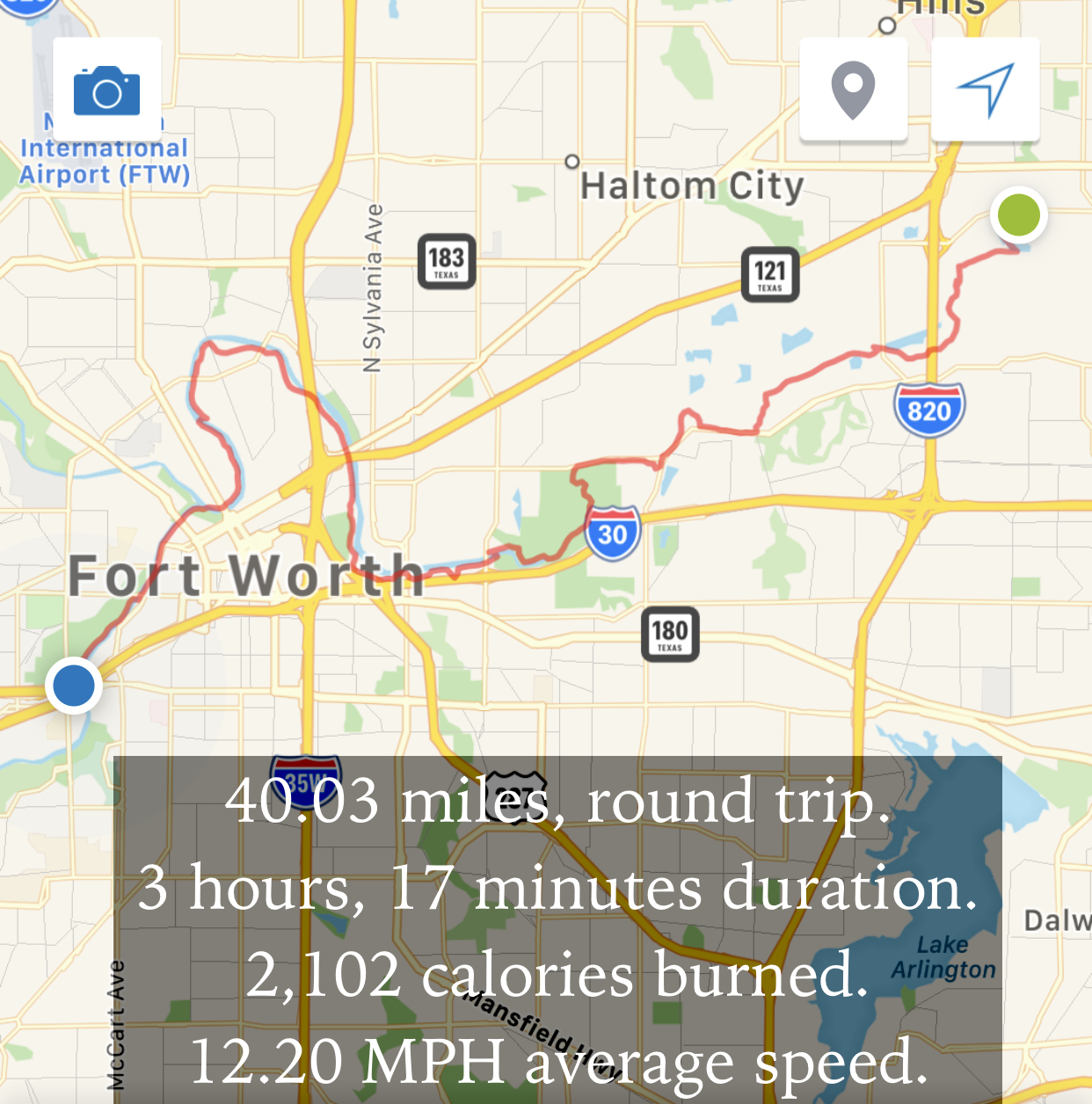The image size is (1092, 1104).
Task: Click the green ride finish marker
Action: pos(1019,215)
